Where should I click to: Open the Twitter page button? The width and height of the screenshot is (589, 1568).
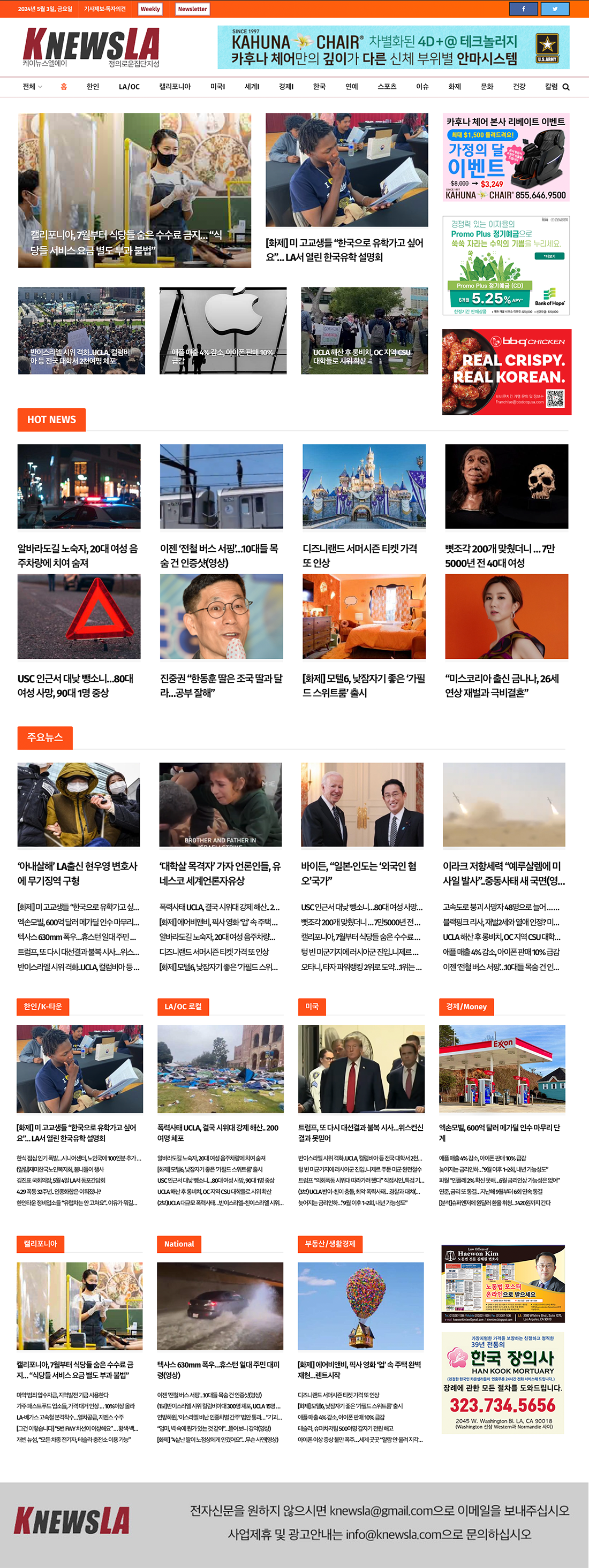pos(554,9)
